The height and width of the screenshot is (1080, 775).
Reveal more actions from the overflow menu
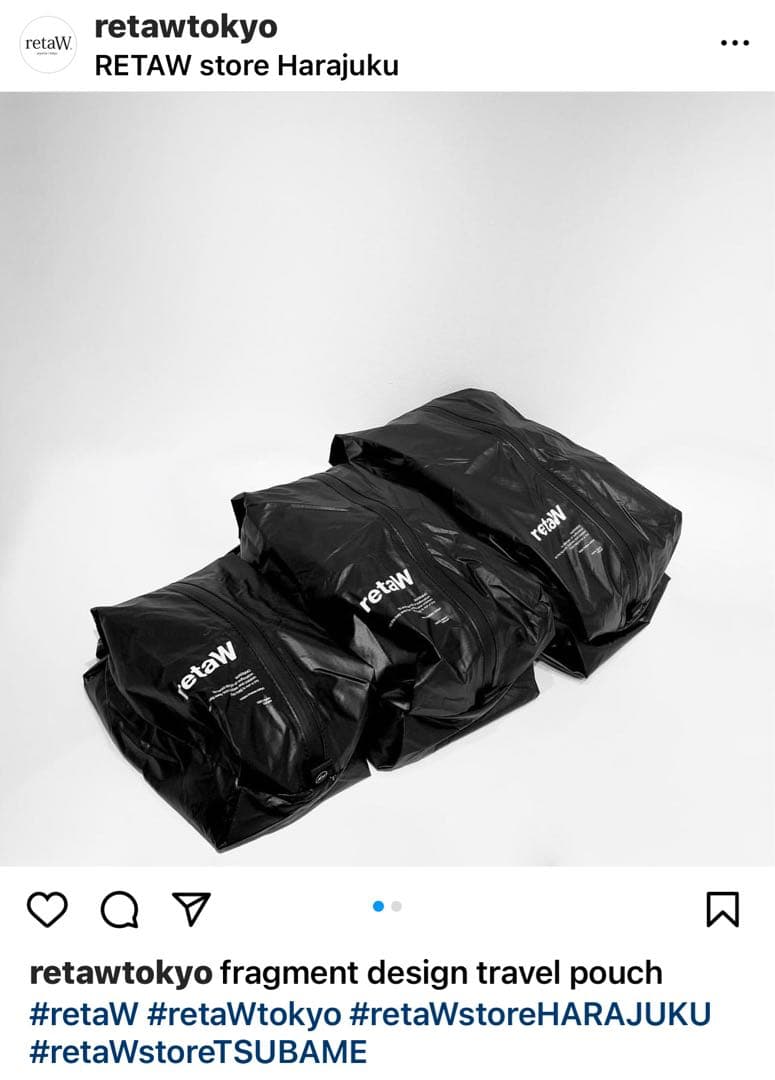(736, 42)
